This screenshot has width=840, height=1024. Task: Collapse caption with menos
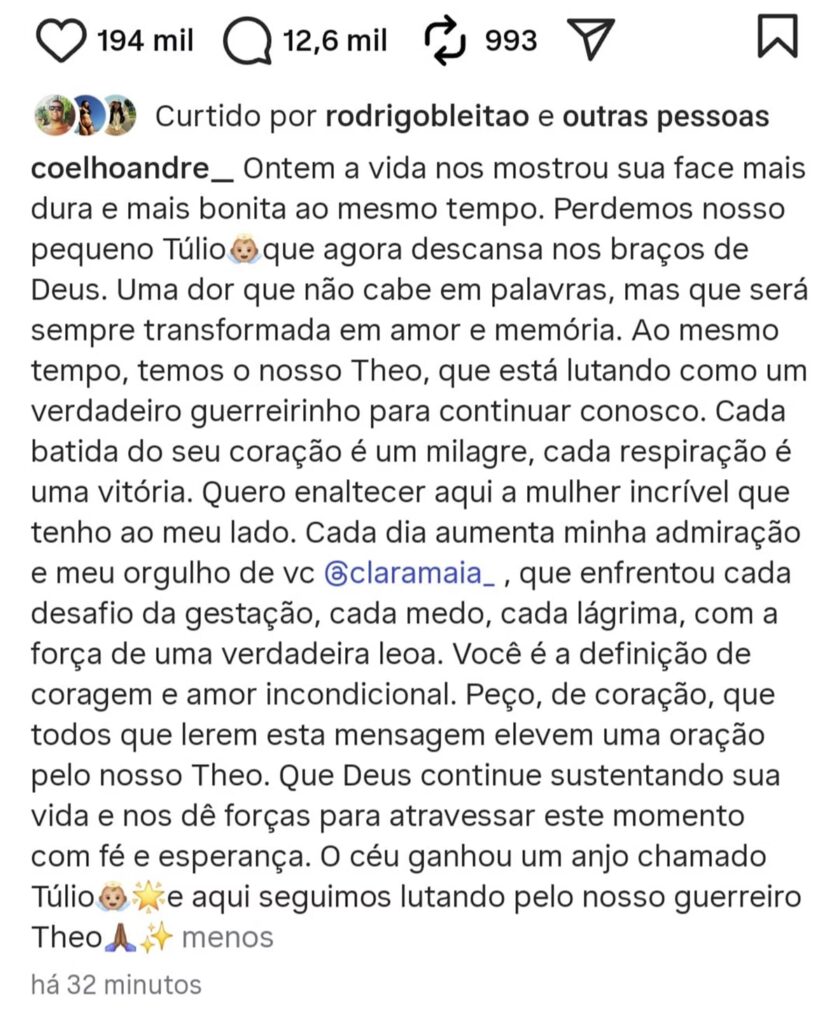[x=228, y=937]
